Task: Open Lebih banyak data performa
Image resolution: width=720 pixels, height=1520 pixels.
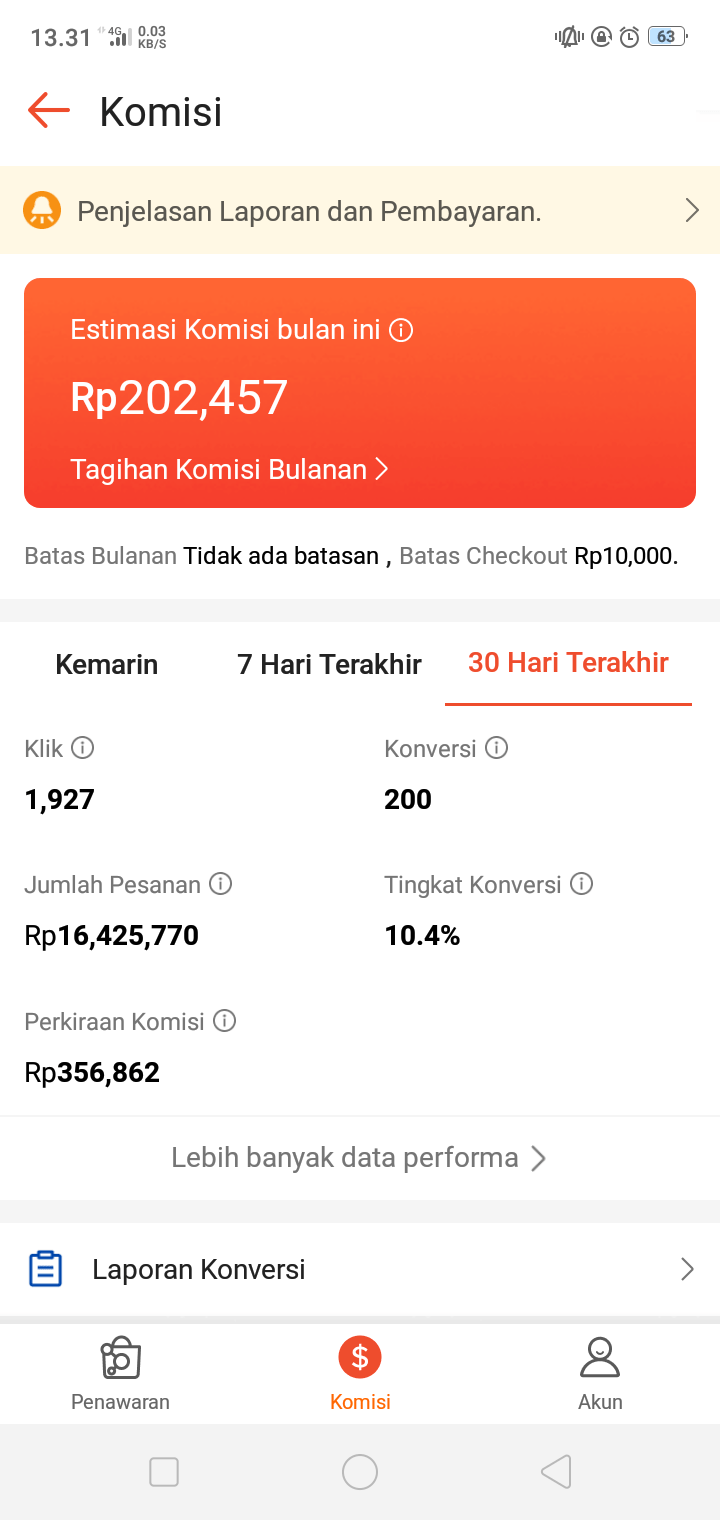Action: [360, 1158]
